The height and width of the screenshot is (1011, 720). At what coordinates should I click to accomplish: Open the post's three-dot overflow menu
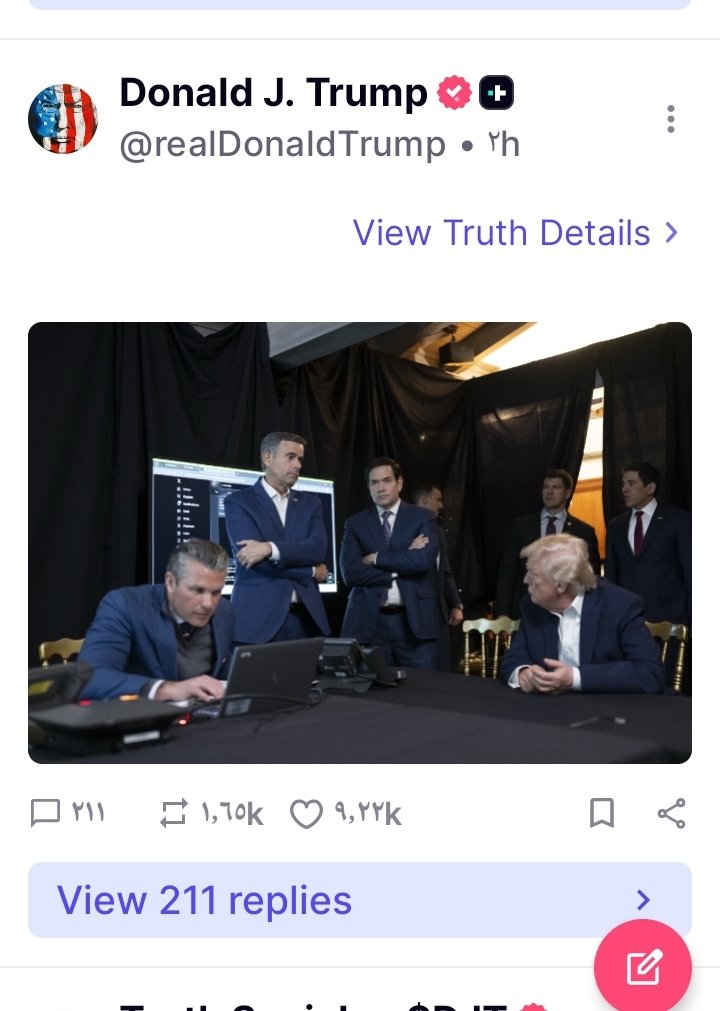point(670,119)
